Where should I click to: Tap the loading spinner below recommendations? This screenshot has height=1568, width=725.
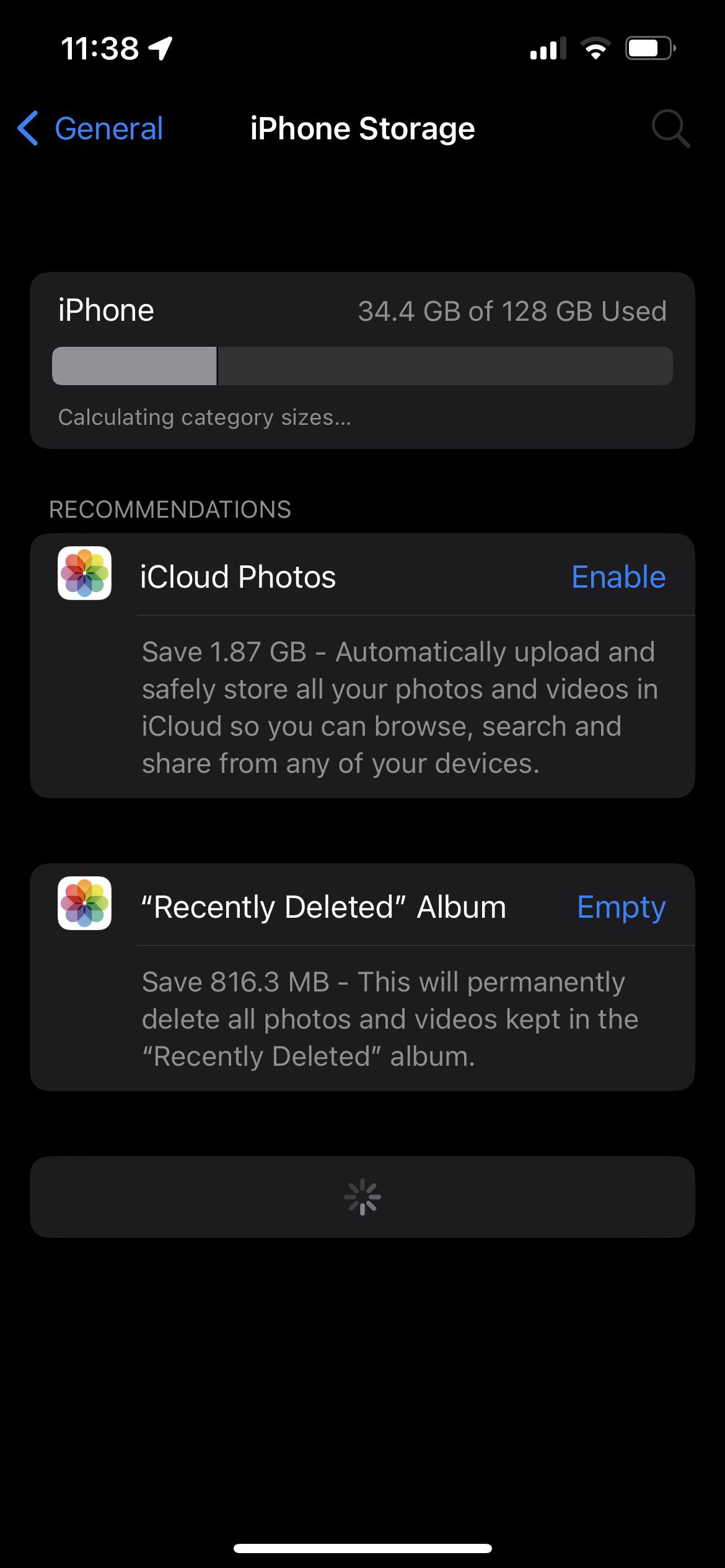click(x=362, y=1197)
